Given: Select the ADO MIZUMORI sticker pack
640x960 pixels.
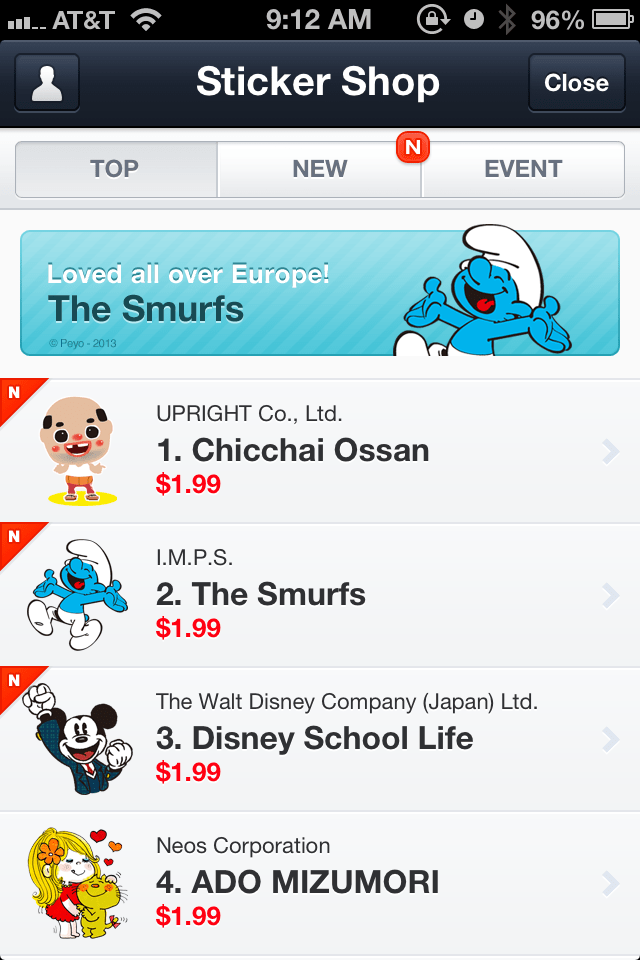Looking at the screenshot, I should point(320,884).
